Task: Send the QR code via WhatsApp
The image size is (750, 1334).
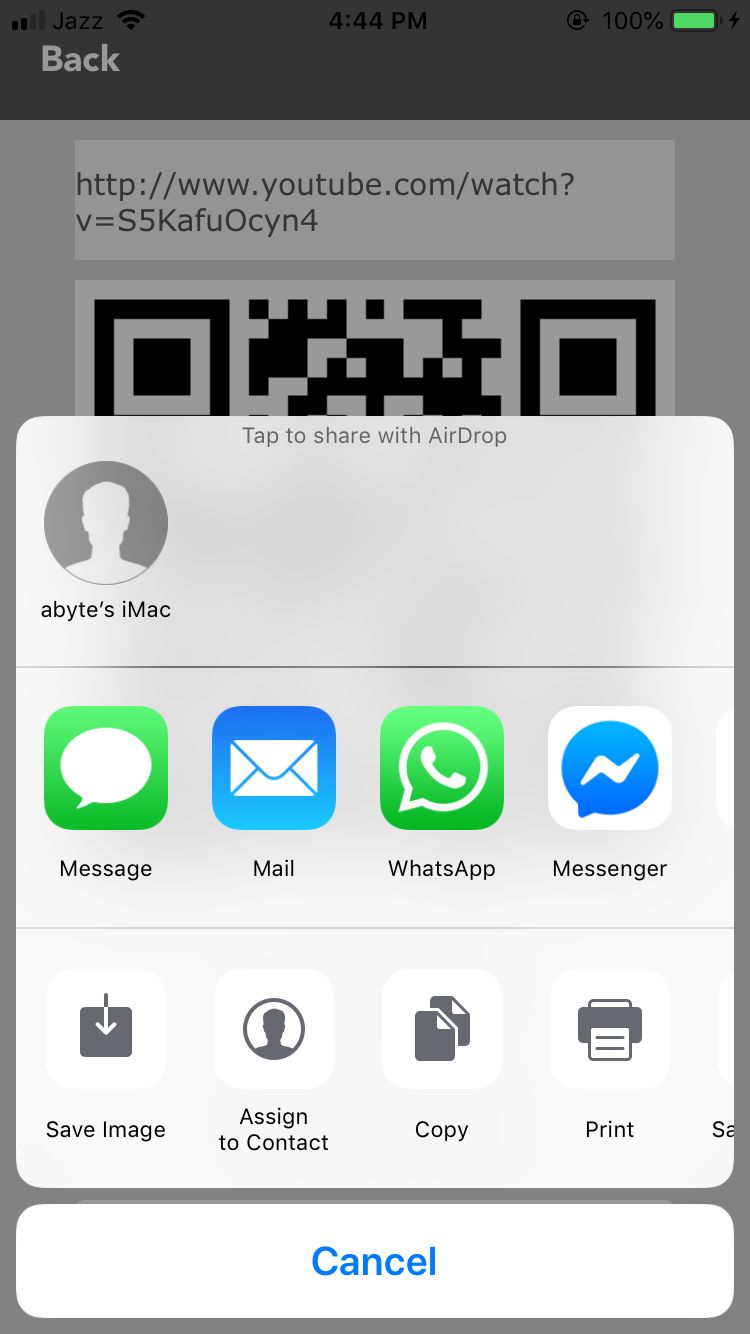Action: (442, 768)
